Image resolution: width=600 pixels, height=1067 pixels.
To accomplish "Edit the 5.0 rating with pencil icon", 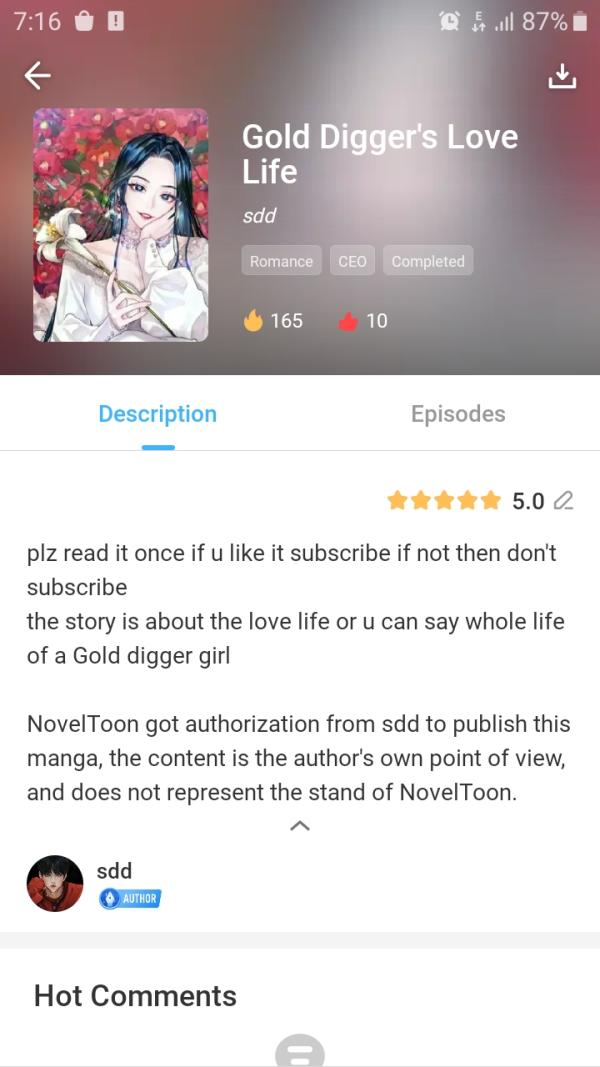I will tap(563, 501).
